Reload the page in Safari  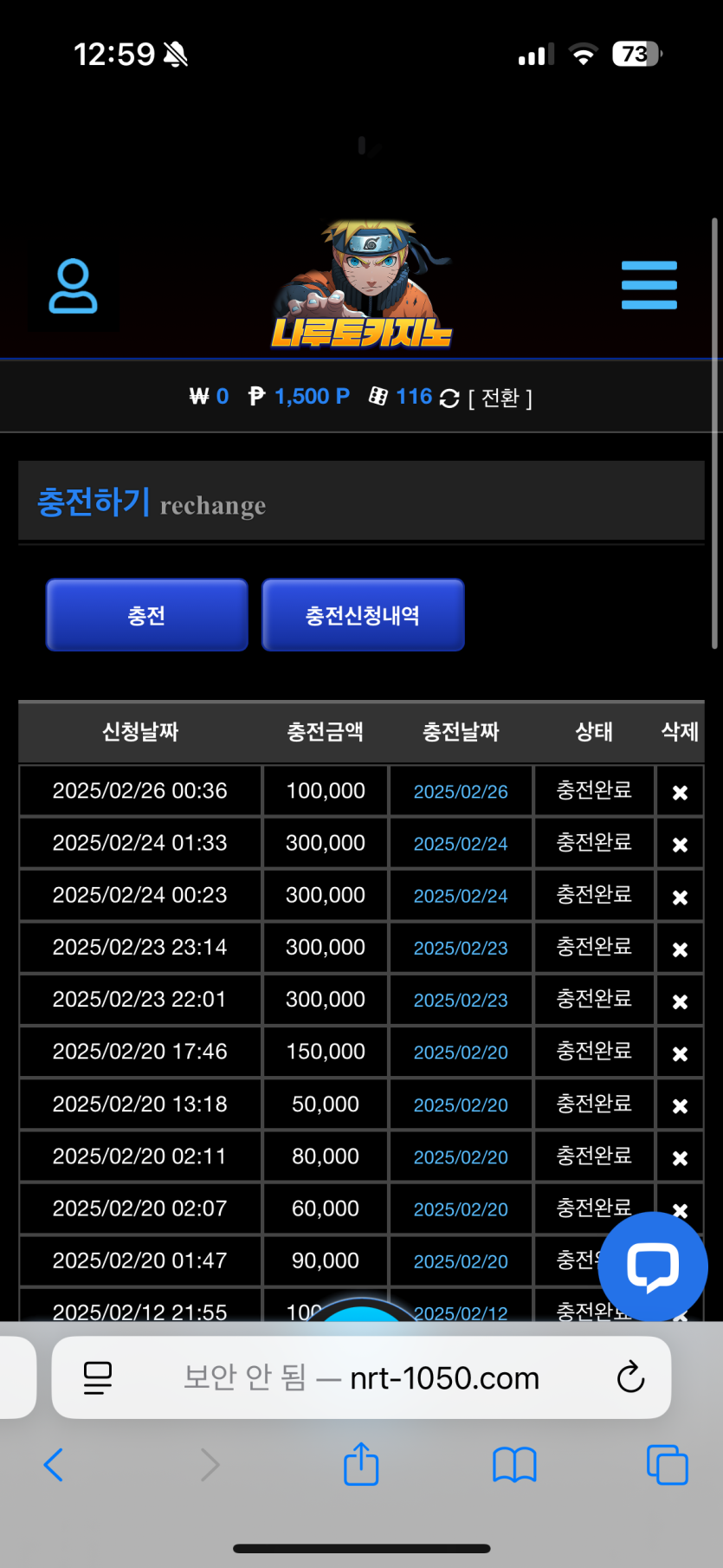(x=630, y=1377)
